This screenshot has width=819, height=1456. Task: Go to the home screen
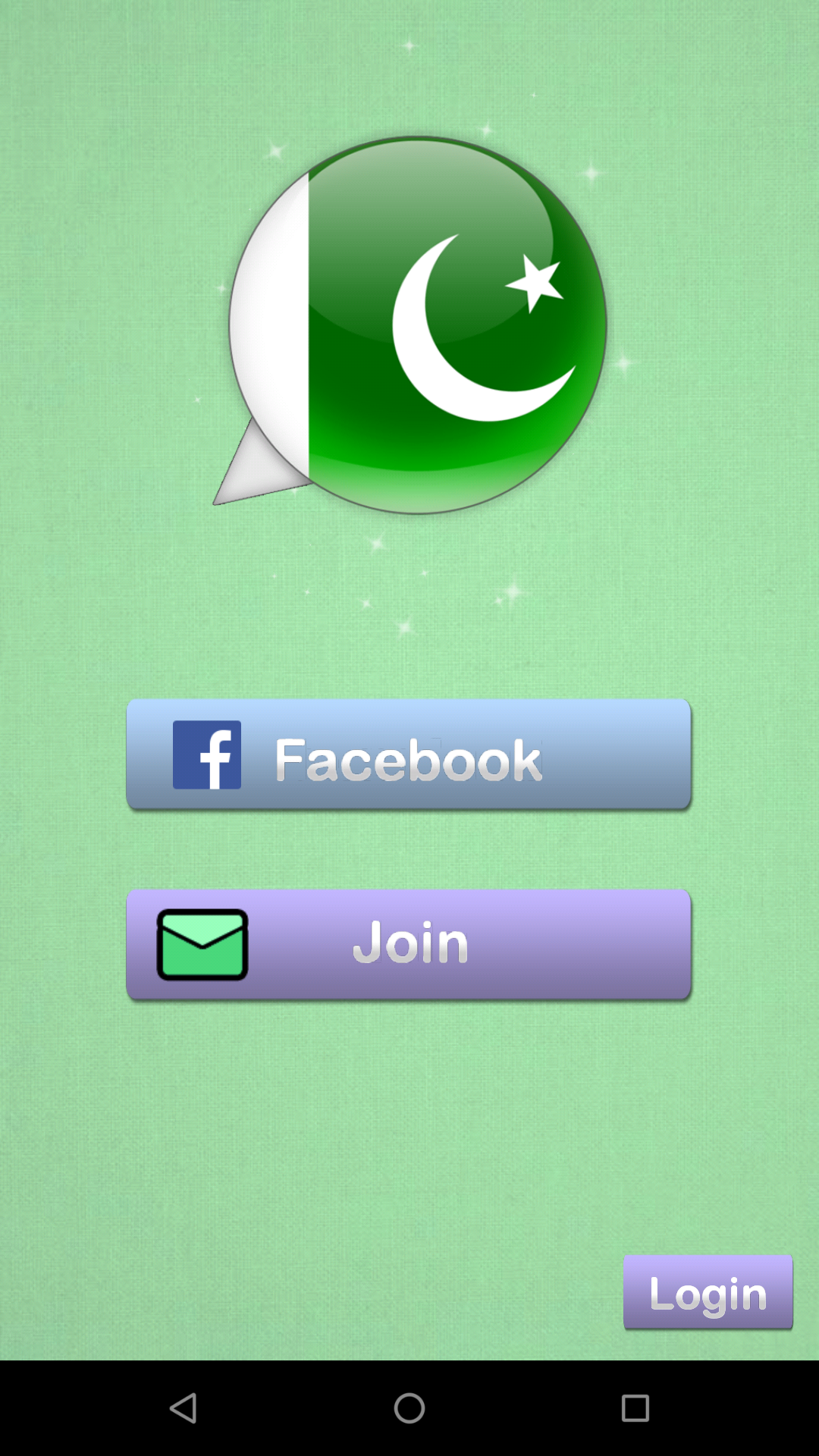(x=409, y=1408)
